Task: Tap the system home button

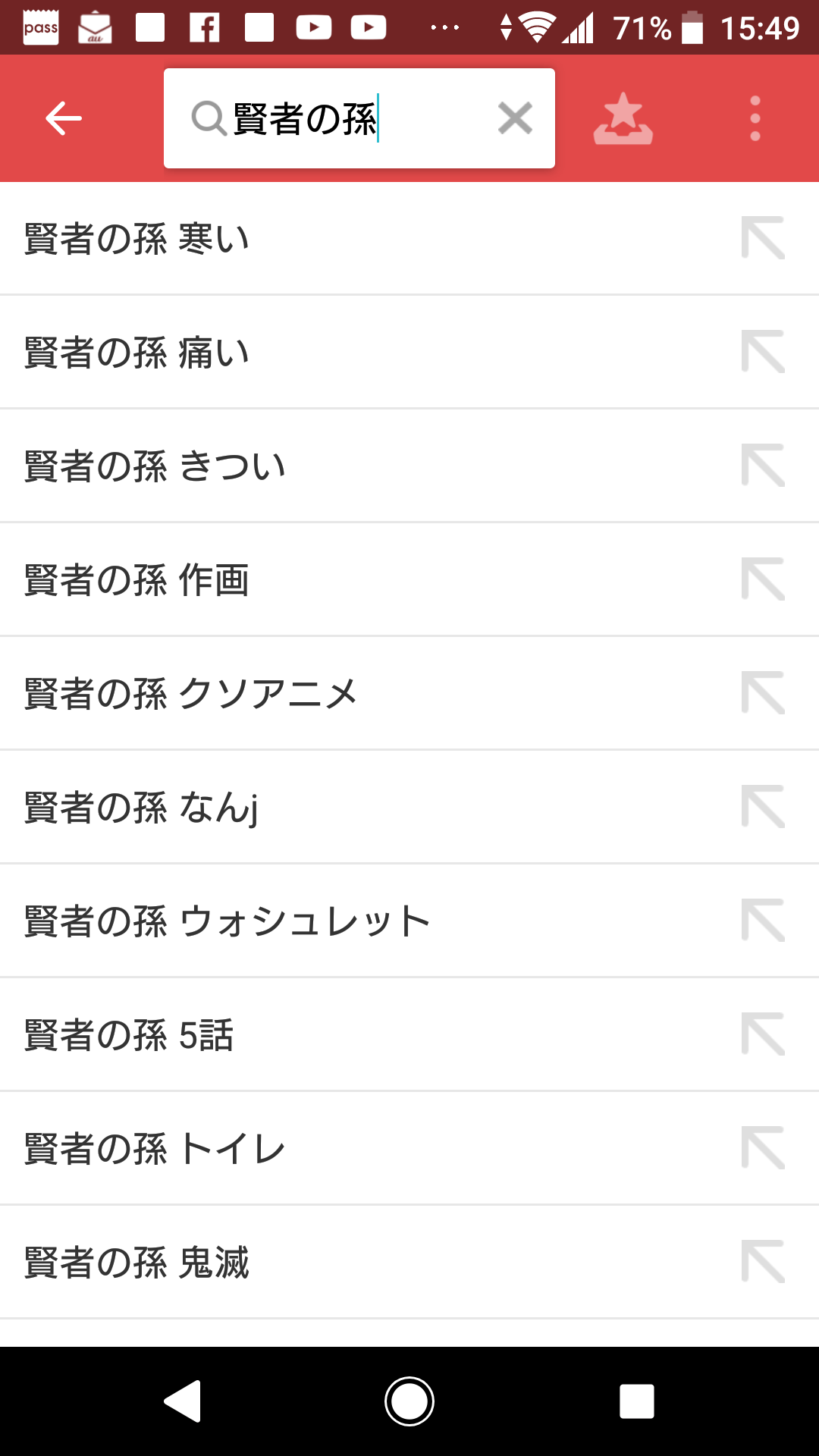Action: (409, 1401)
